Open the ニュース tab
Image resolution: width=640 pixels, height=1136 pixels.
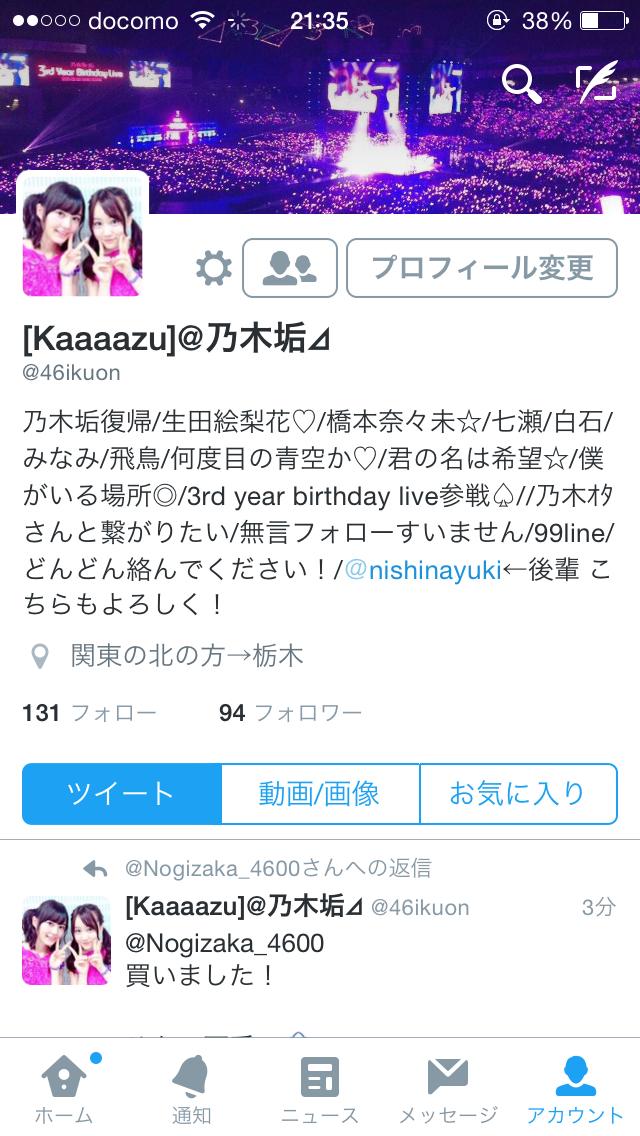tap(319, 1088)
